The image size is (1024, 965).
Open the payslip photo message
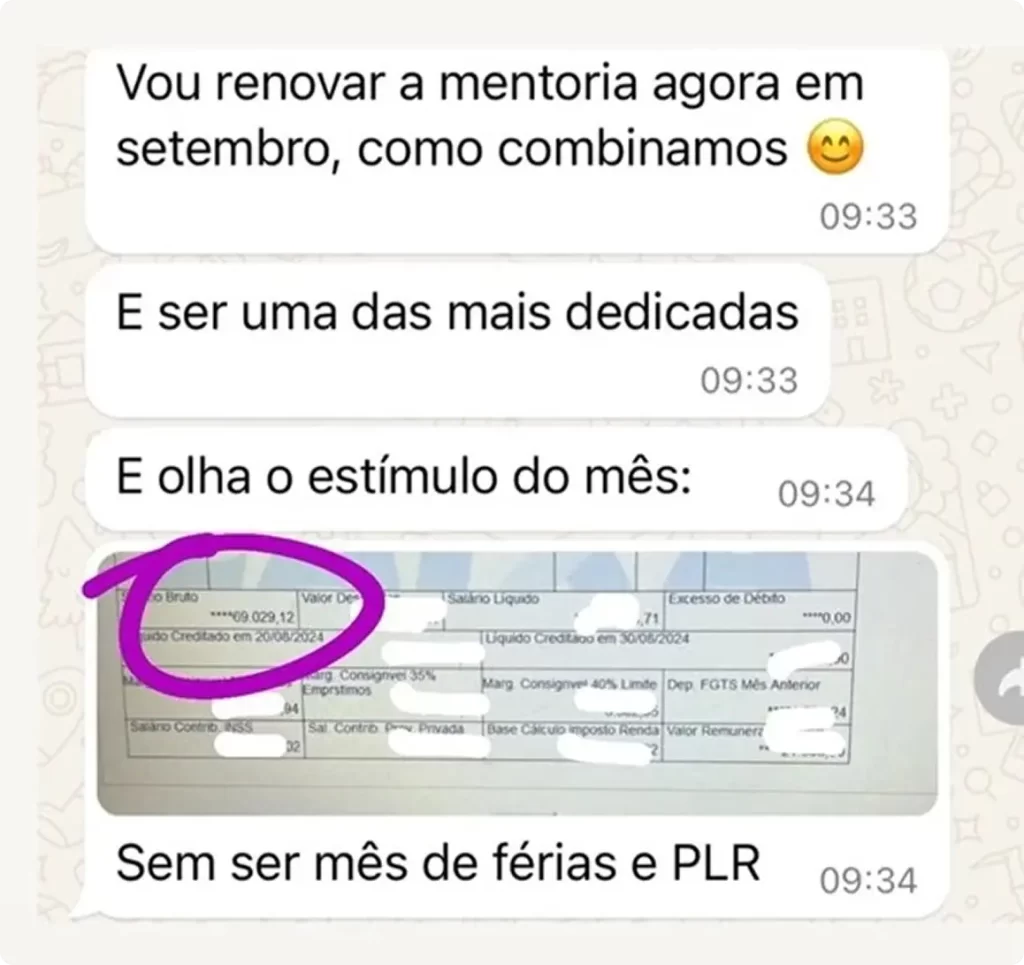tap(516, 682)
